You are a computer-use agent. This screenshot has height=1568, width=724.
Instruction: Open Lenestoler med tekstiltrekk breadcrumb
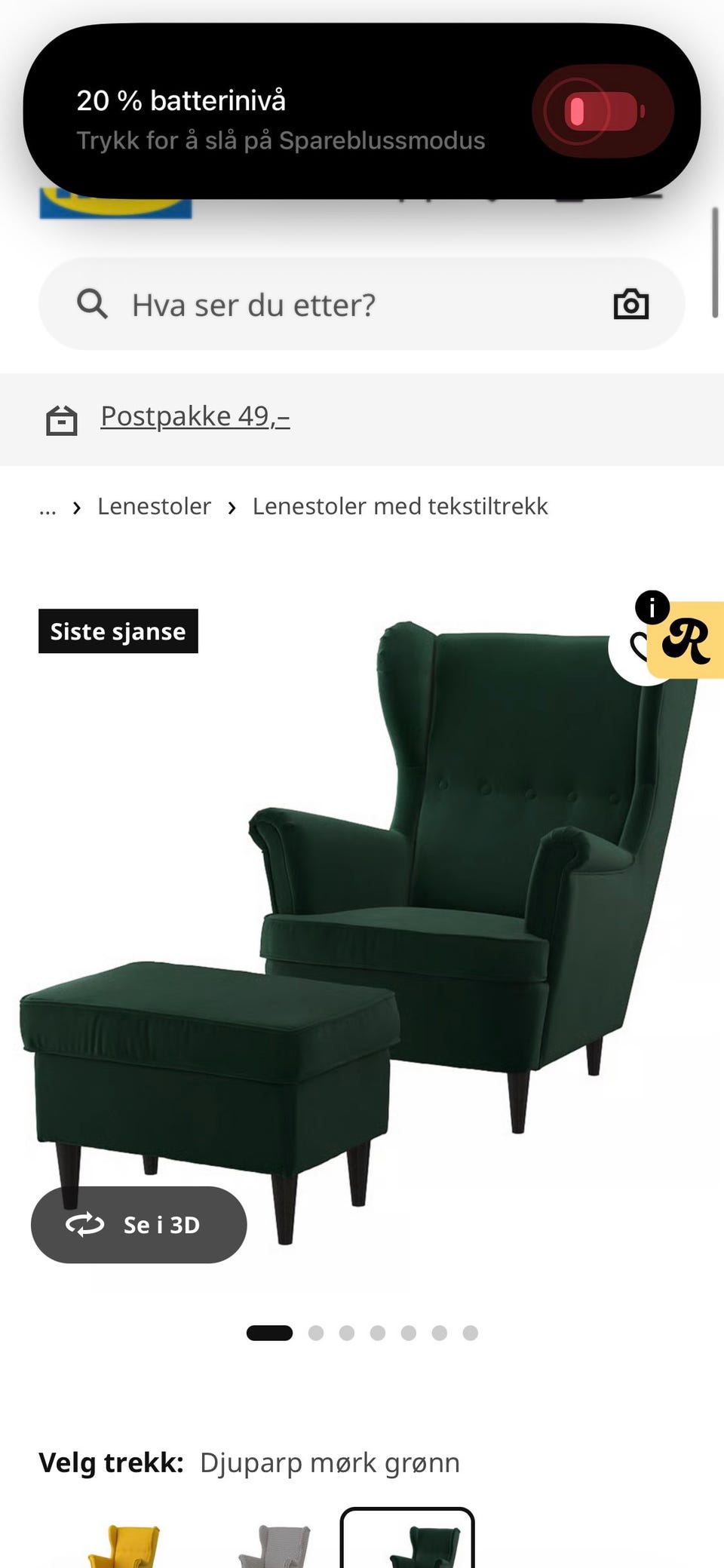[x=400, y=506]
